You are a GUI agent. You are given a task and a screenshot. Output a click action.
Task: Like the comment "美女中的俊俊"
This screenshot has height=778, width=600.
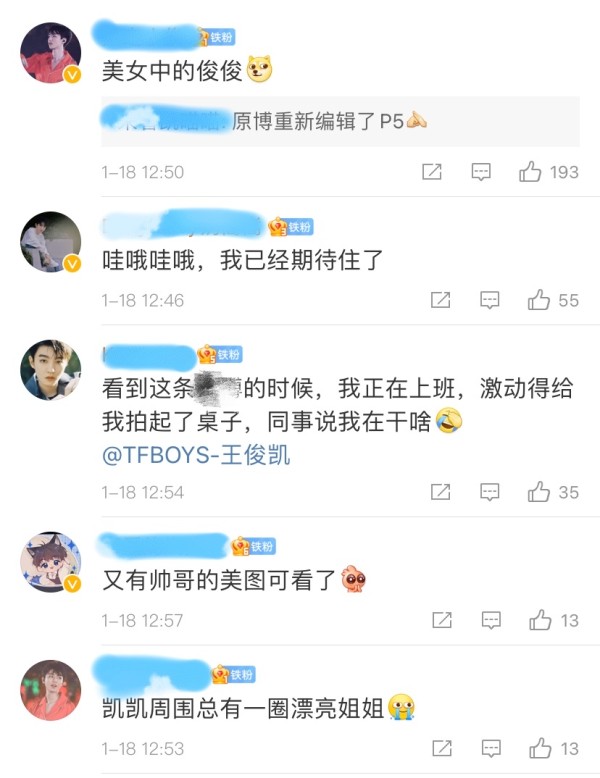(530, 172)
